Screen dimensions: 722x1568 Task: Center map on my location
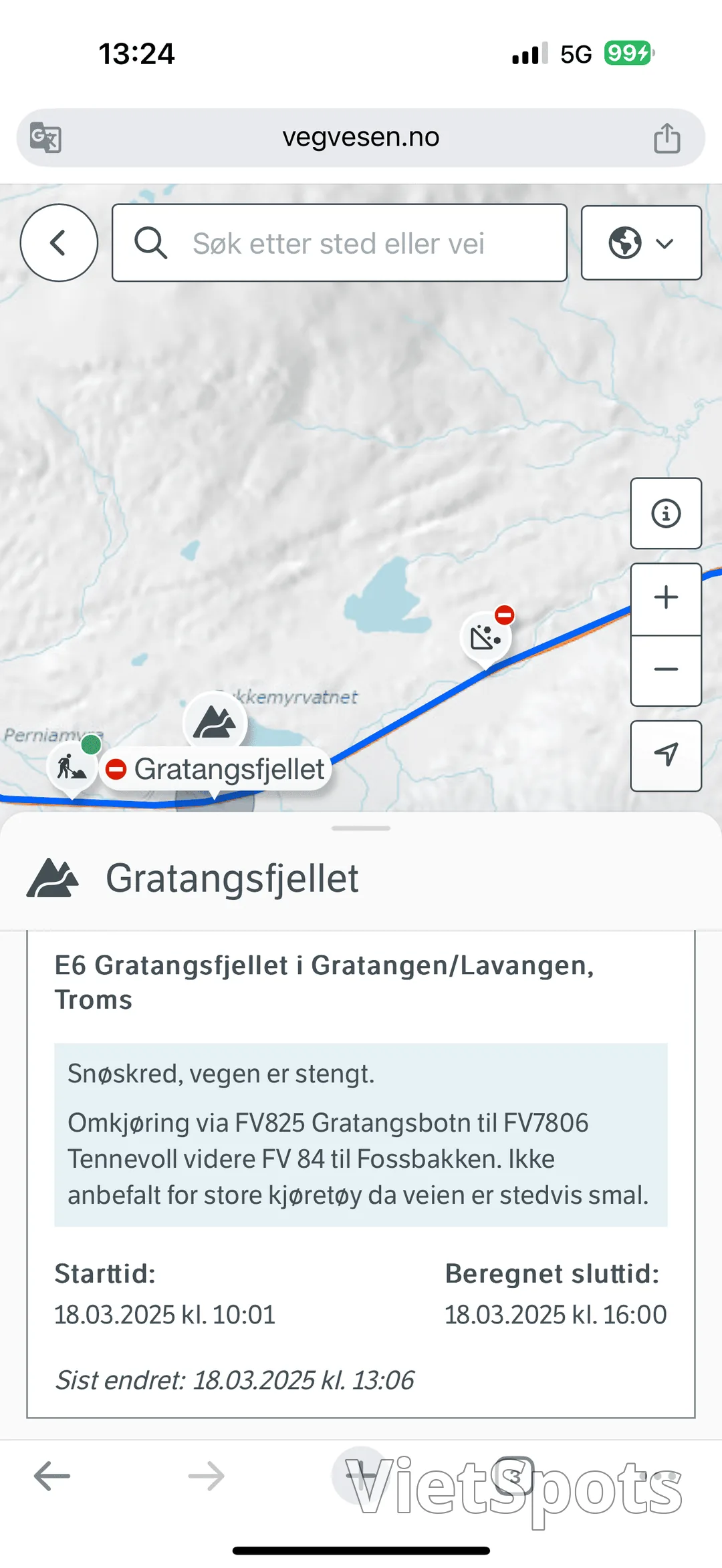[666, 756]
